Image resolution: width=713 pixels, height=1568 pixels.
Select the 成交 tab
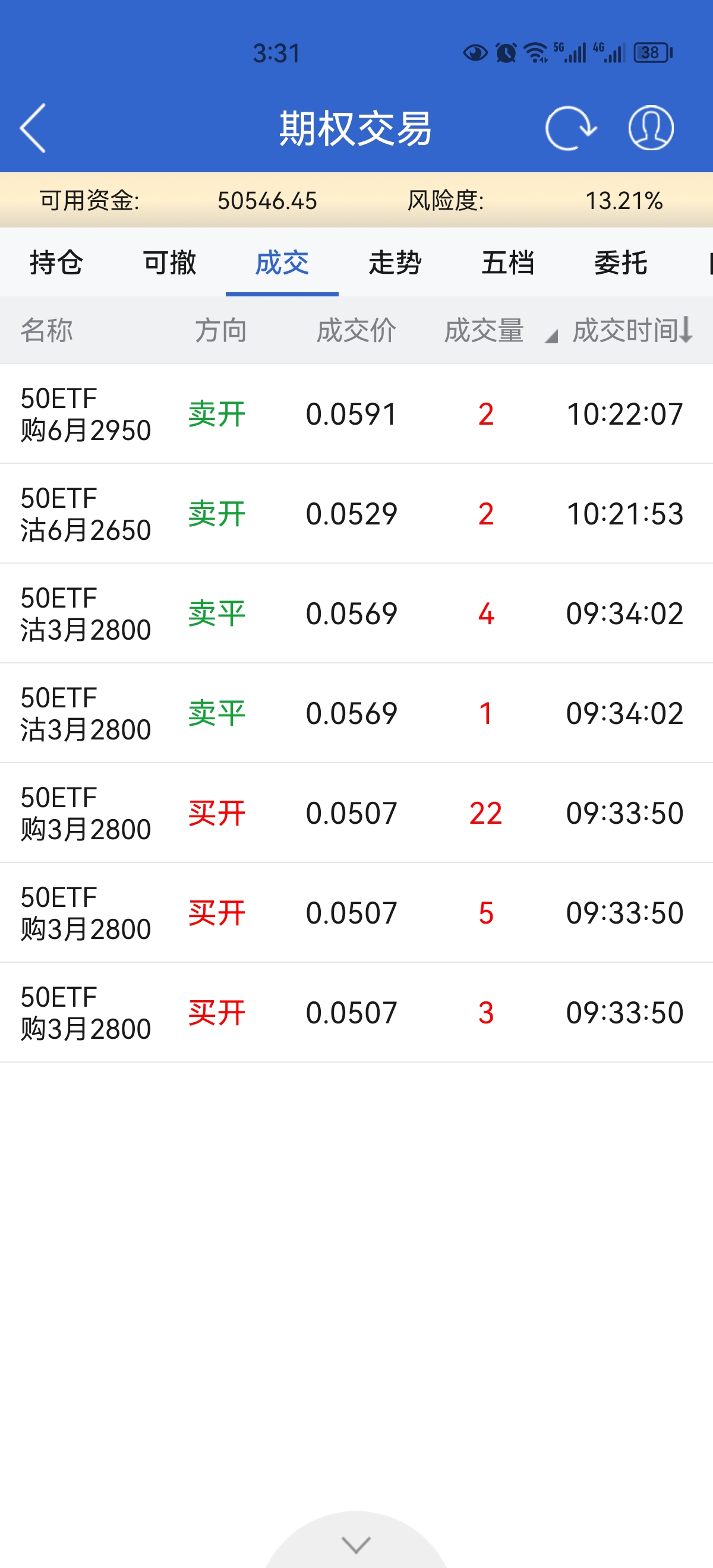click(282, 263)
